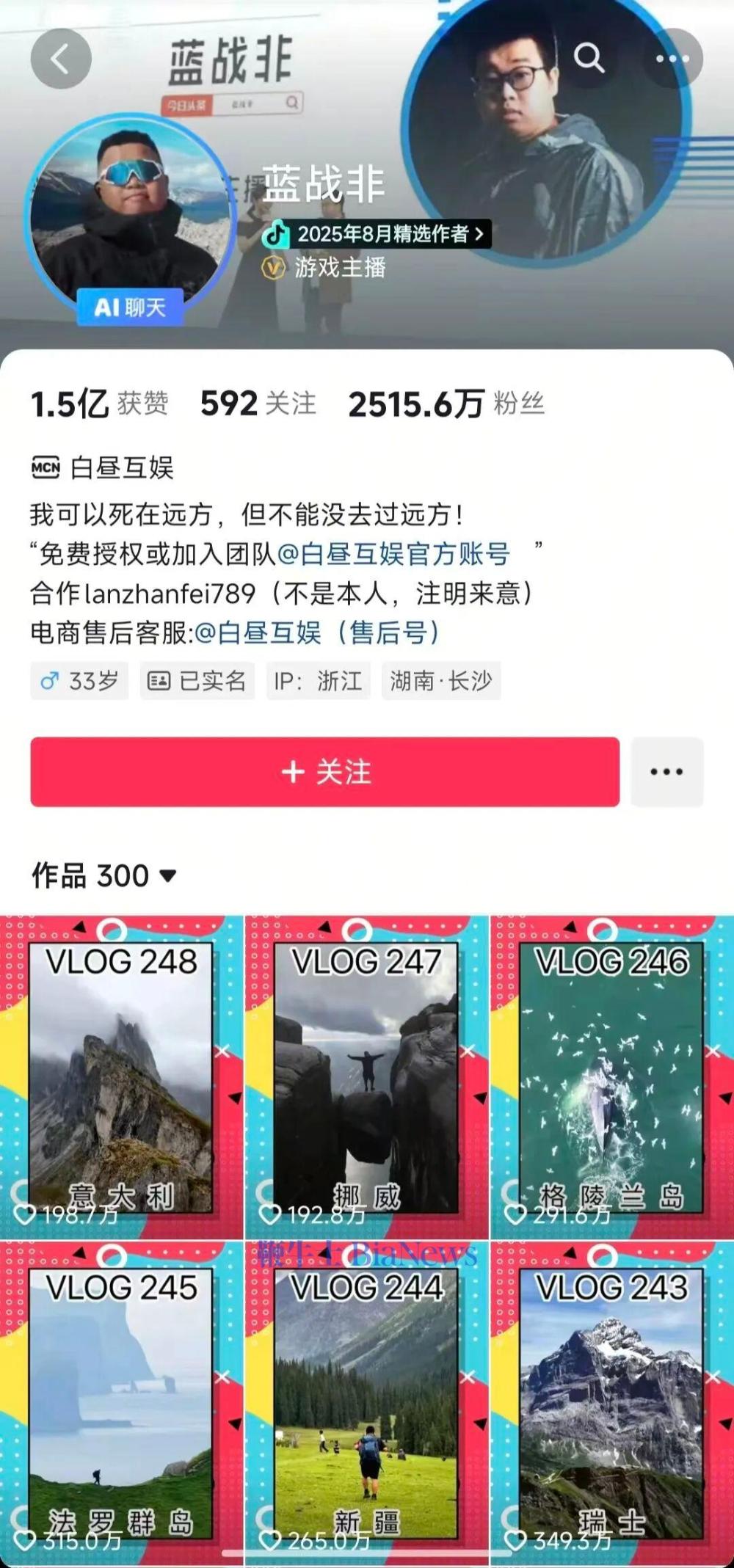This screenshot has width=734, height=1568.
Task: Play VLOG 244 新疆 video
Action: pyautogui.click(x=366, y=1401)
